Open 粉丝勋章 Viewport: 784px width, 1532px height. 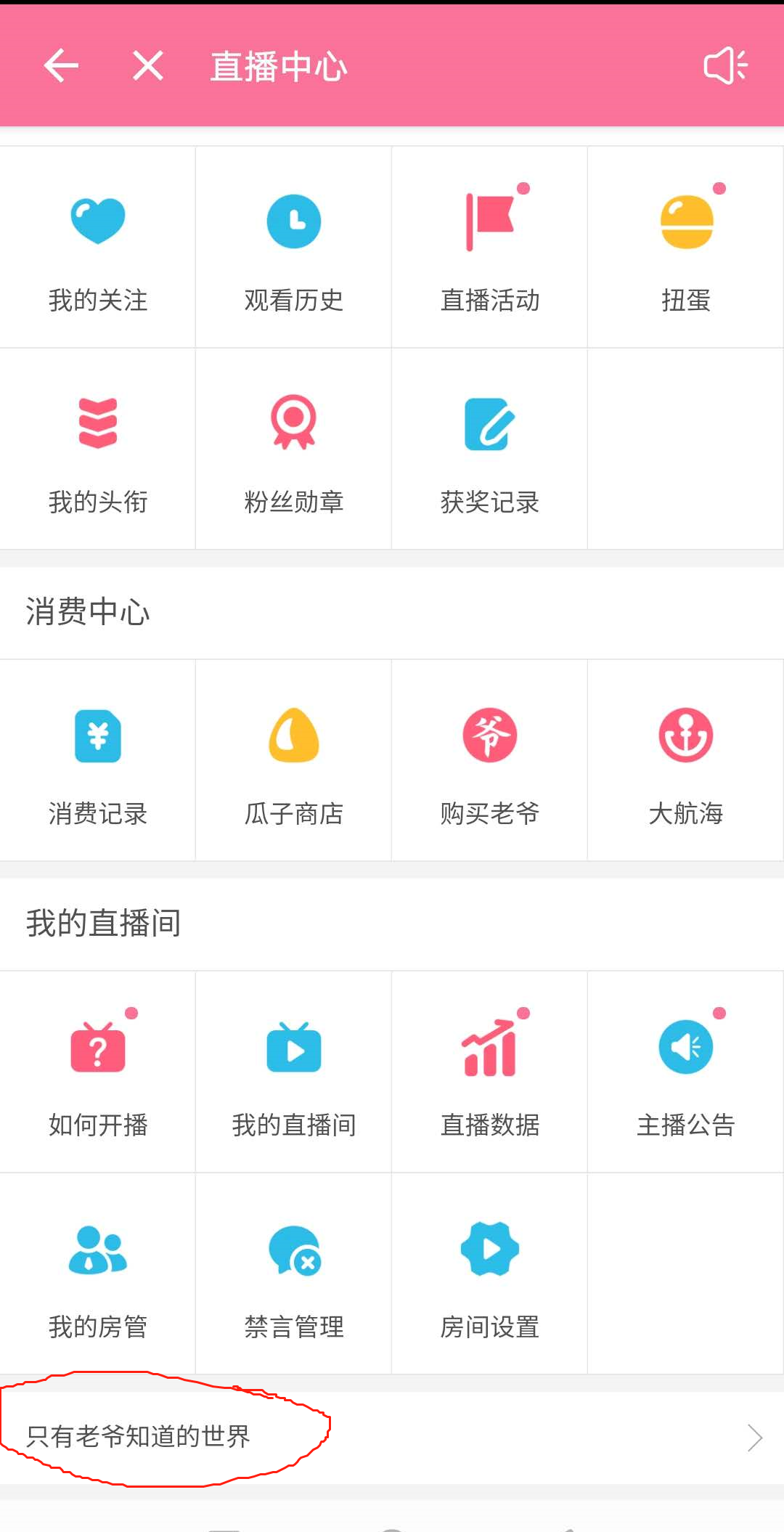pos(293,449)
